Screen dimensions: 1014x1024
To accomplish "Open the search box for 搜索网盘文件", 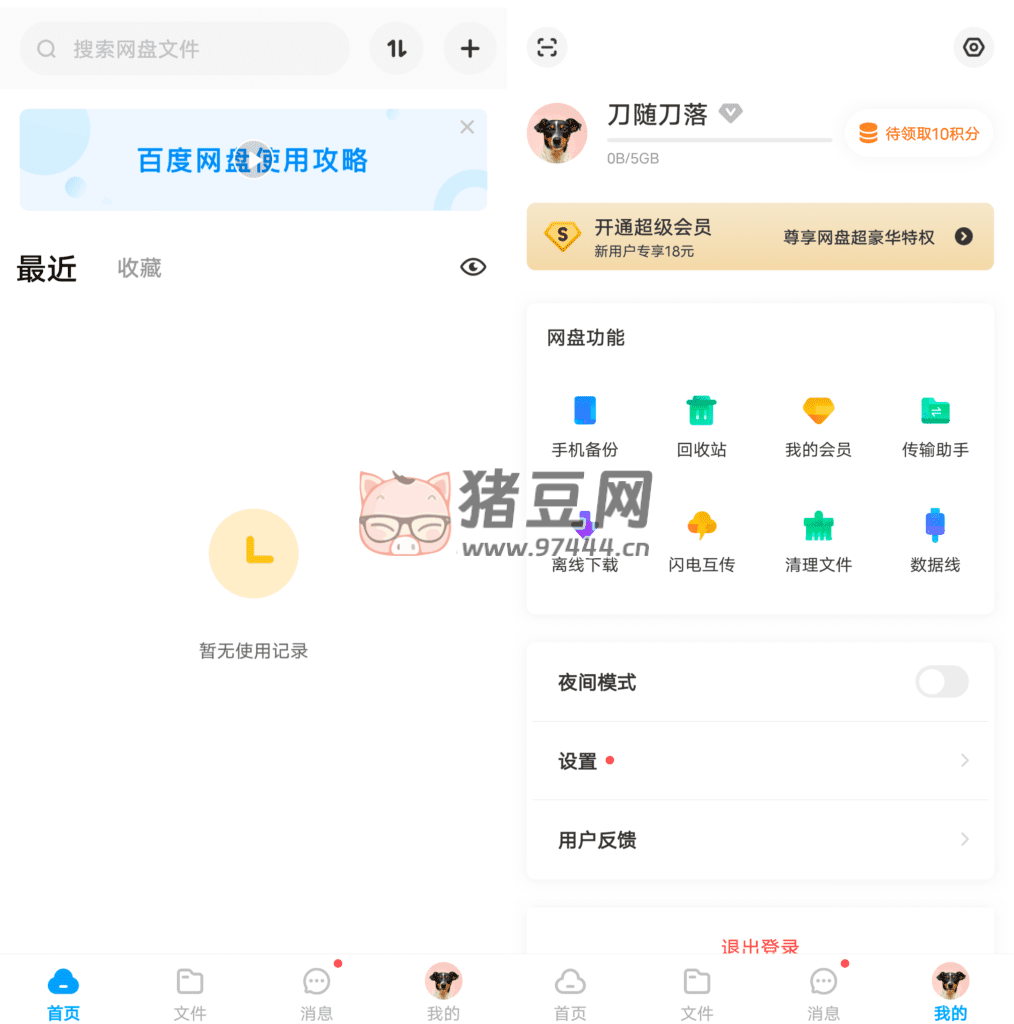I will point(185,49).
